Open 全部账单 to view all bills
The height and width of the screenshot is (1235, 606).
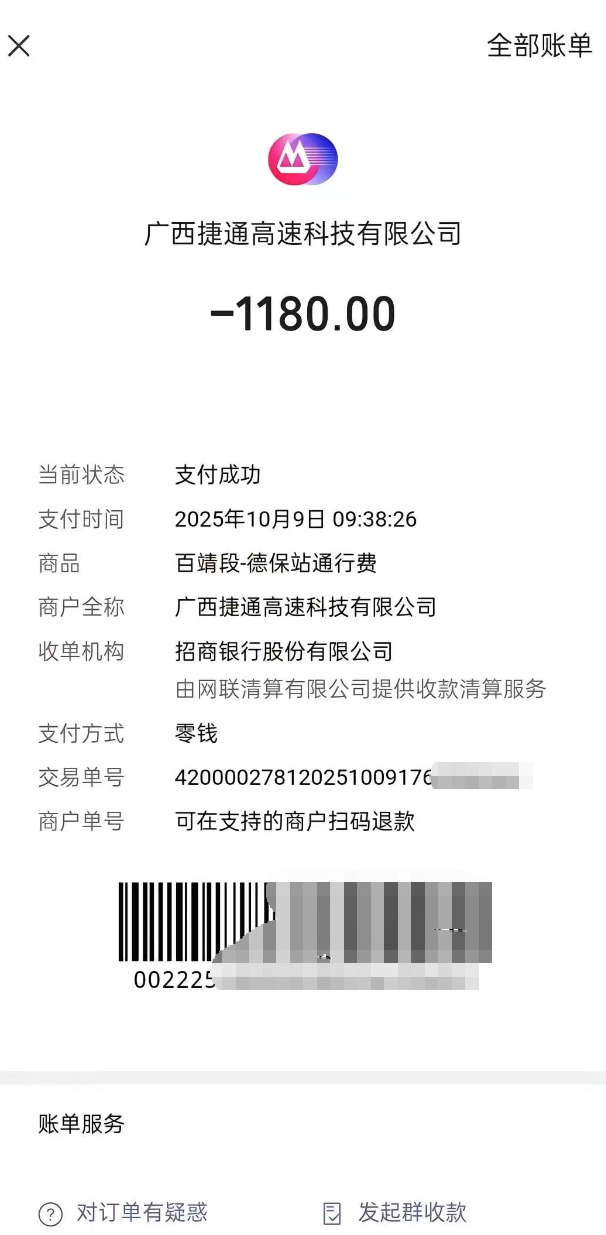(539, 46)
